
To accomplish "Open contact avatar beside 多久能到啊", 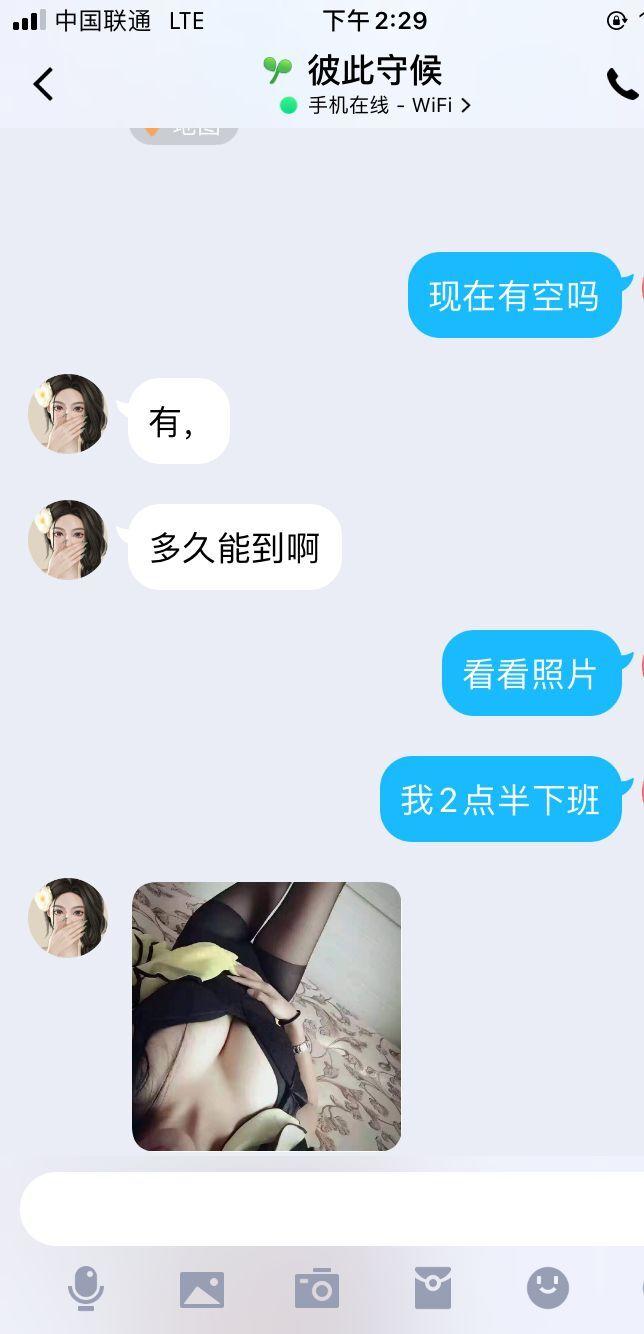I will tap(68, 540).
